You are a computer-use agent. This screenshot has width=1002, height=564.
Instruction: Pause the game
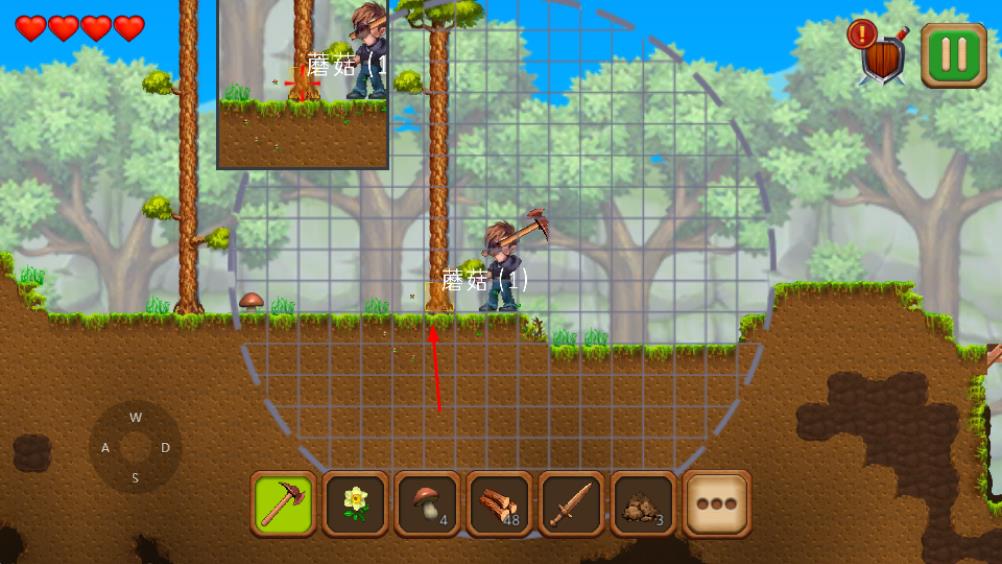coord(953,56)
